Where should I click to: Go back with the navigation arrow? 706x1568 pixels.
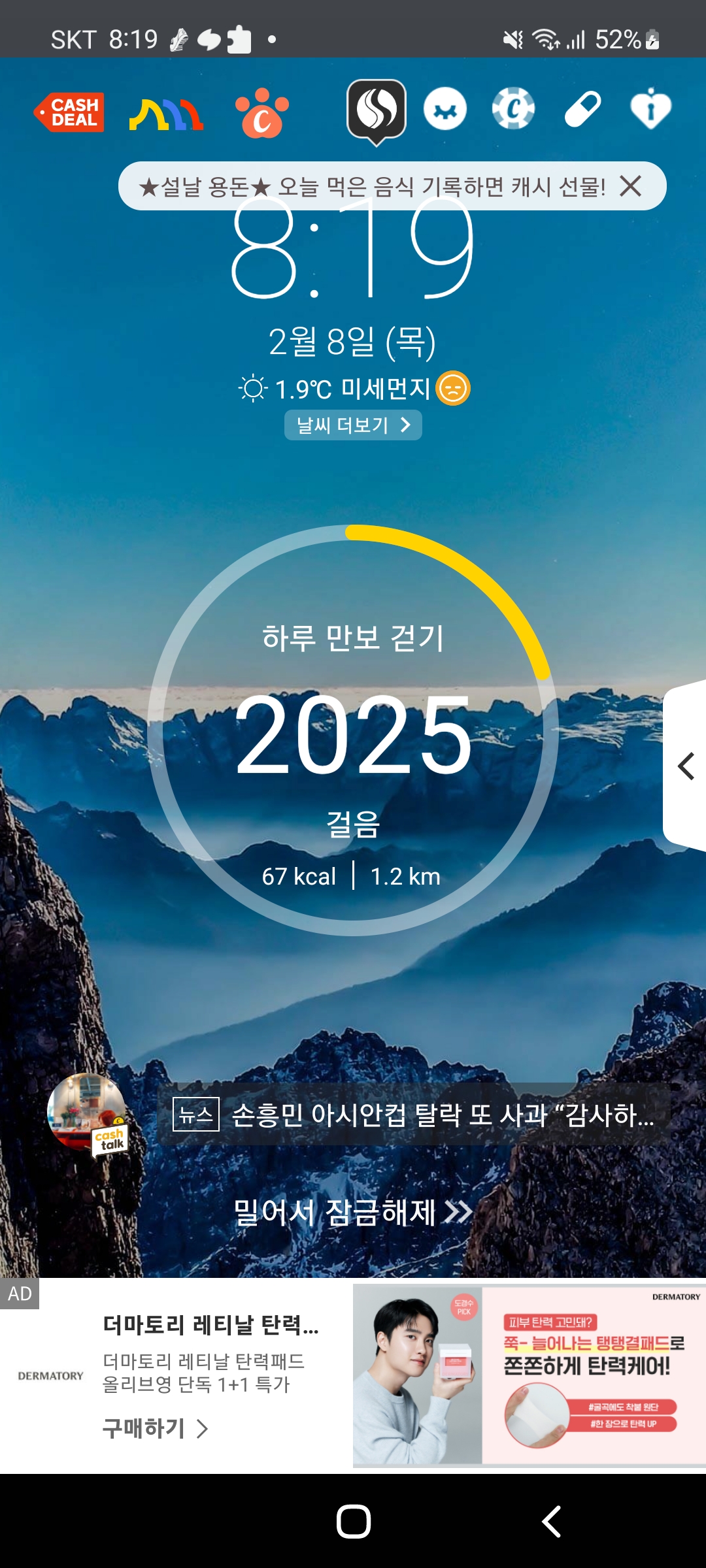551,1522
